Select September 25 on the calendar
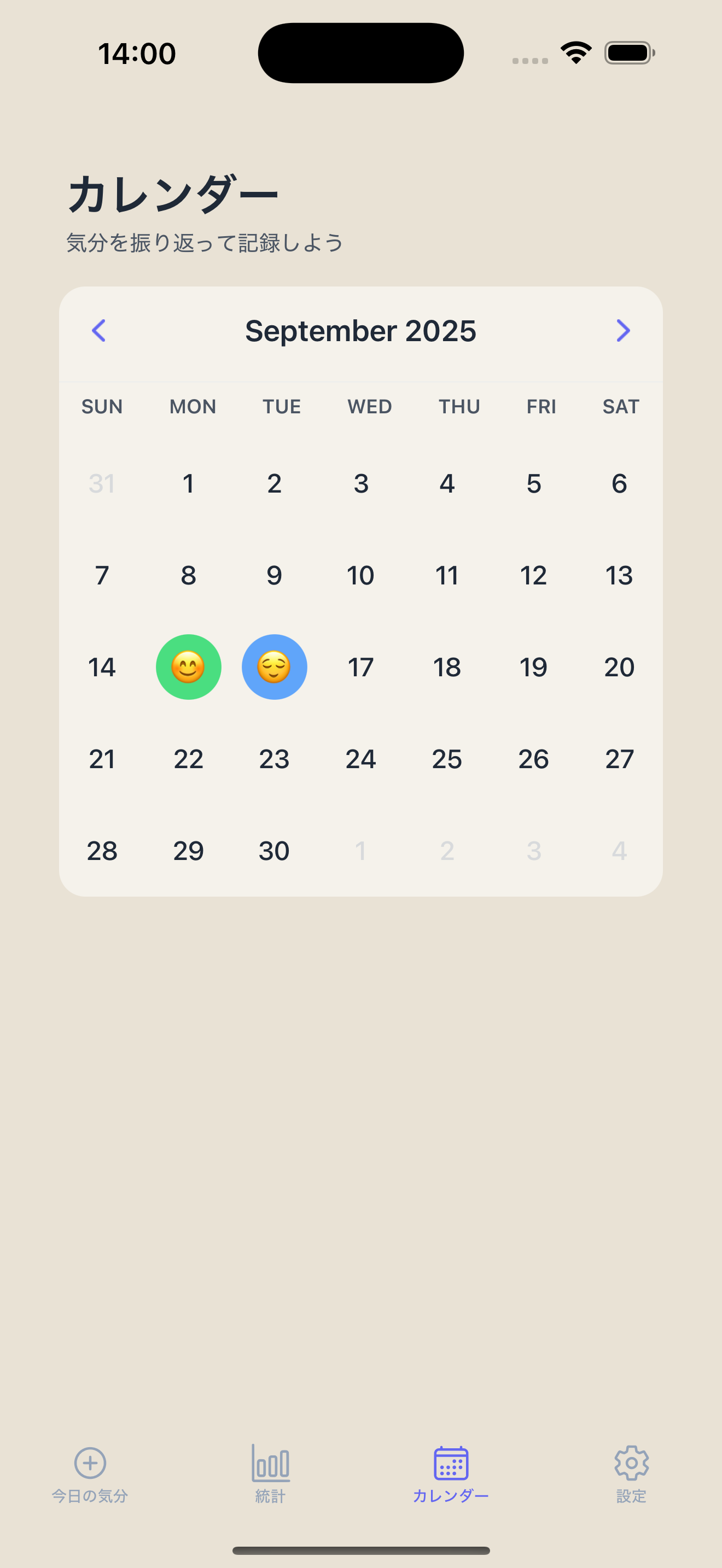This screenshot has width=722, height=1568. click(x=447, y=759)
